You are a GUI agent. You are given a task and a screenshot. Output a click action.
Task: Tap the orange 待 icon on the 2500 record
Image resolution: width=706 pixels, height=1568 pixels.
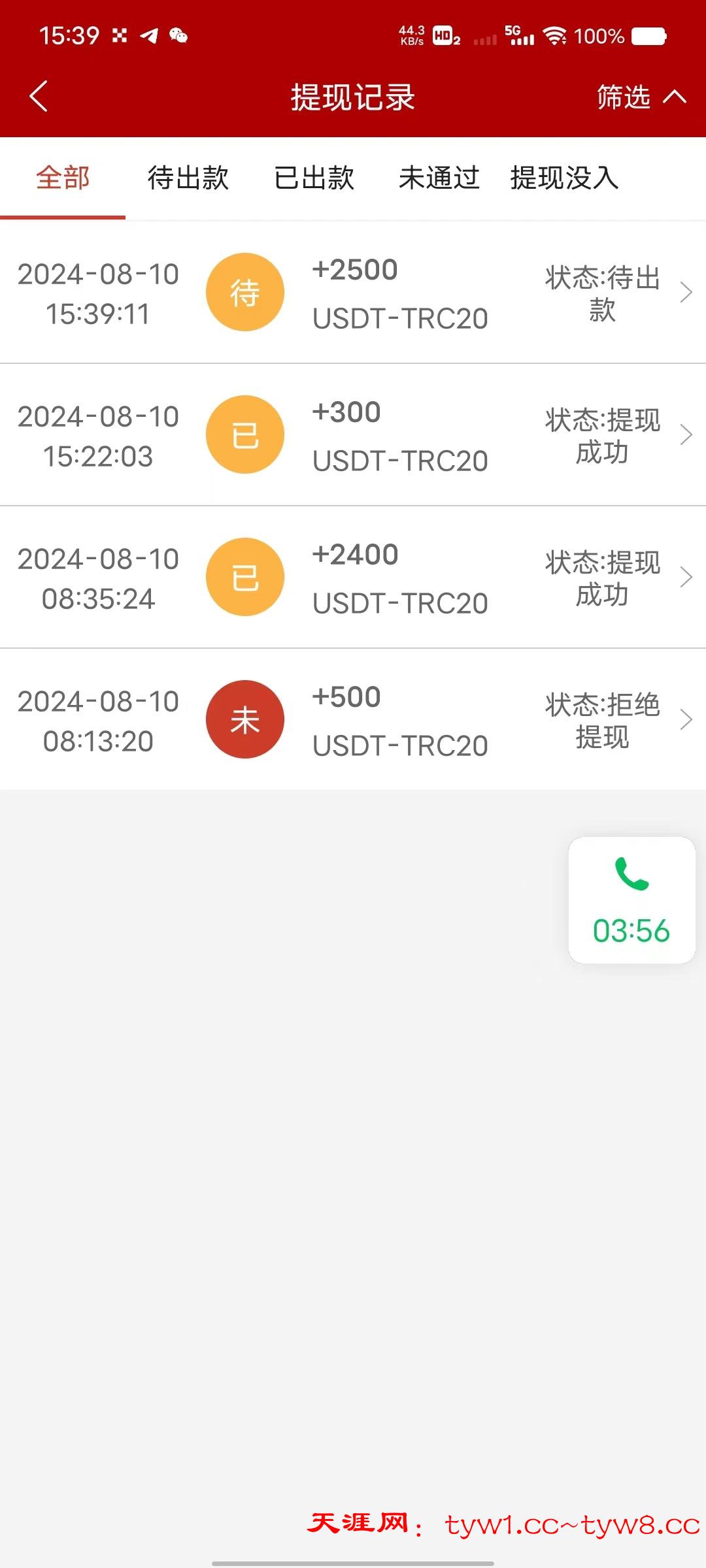coord(245,292)
